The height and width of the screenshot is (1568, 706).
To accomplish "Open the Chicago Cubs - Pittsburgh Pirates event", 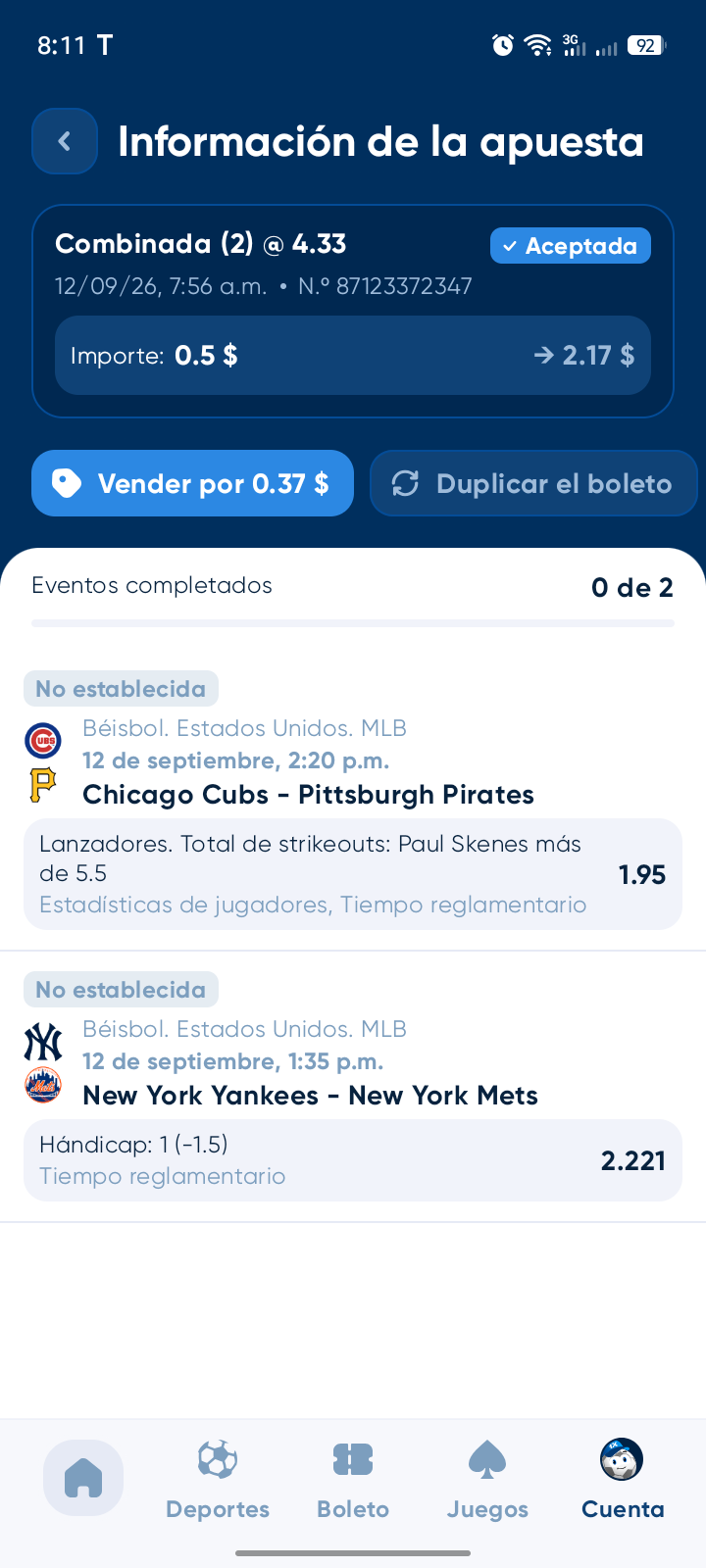I will point(308,795).
